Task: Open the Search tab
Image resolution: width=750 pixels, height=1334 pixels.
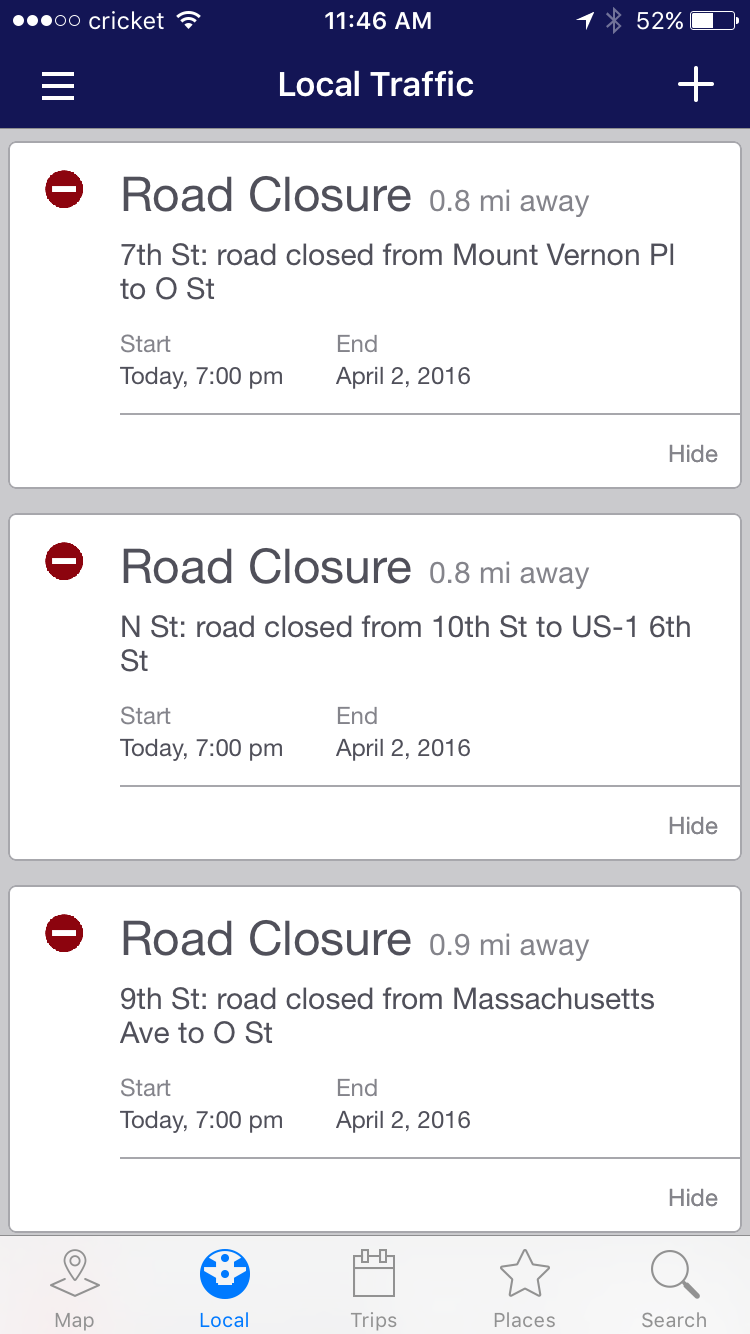Action: tap(674, 1288)
